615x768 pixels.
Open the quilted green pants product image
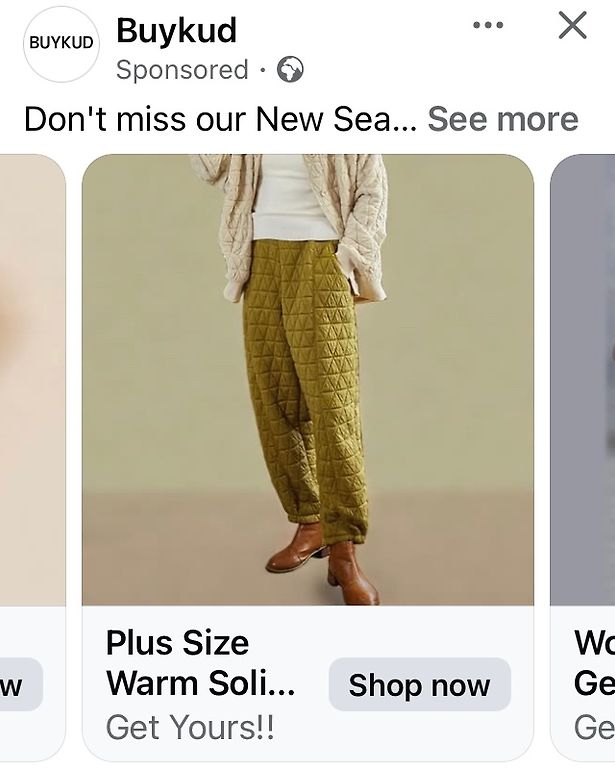click(307, 380)
